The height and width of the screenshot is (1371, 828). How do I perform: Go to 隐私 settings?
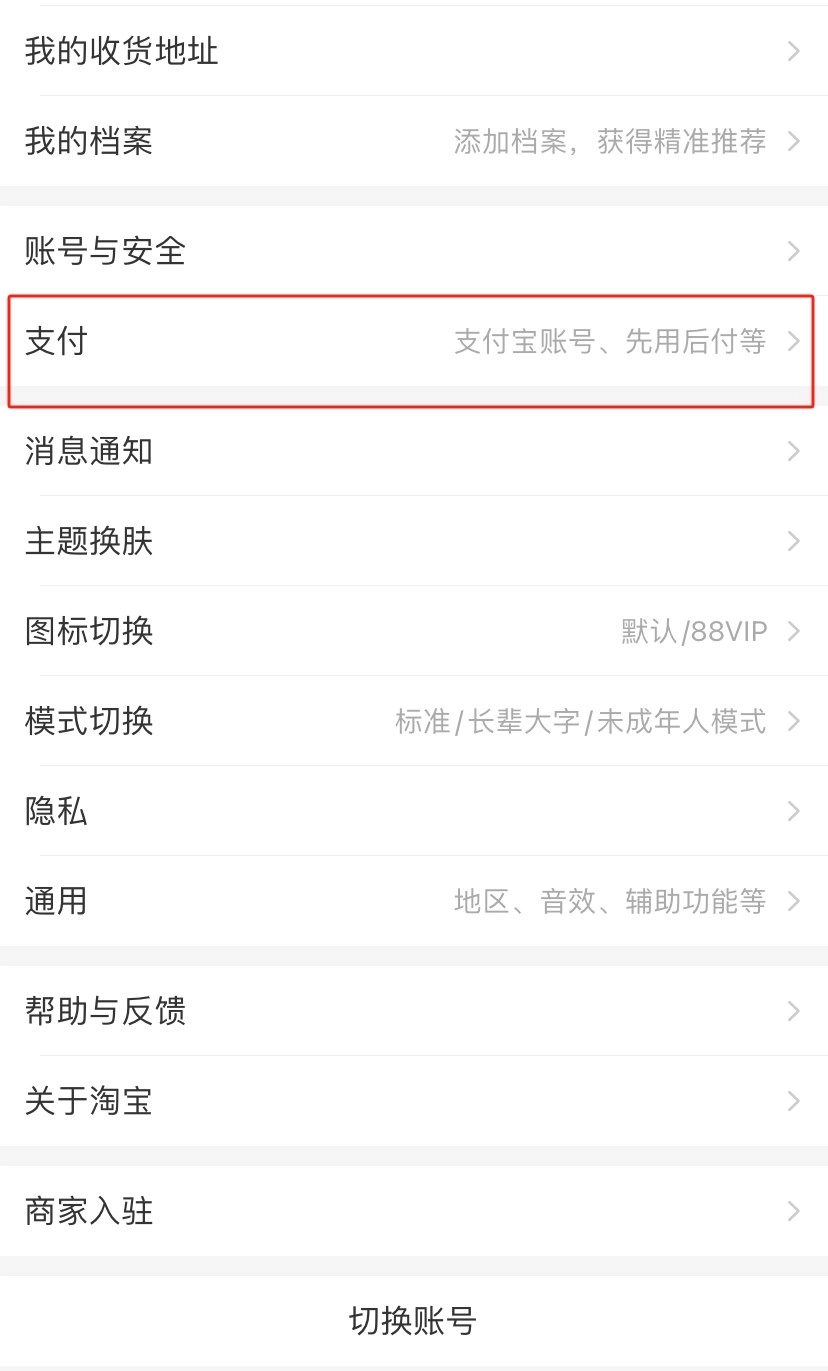click(x=414, y=811)
